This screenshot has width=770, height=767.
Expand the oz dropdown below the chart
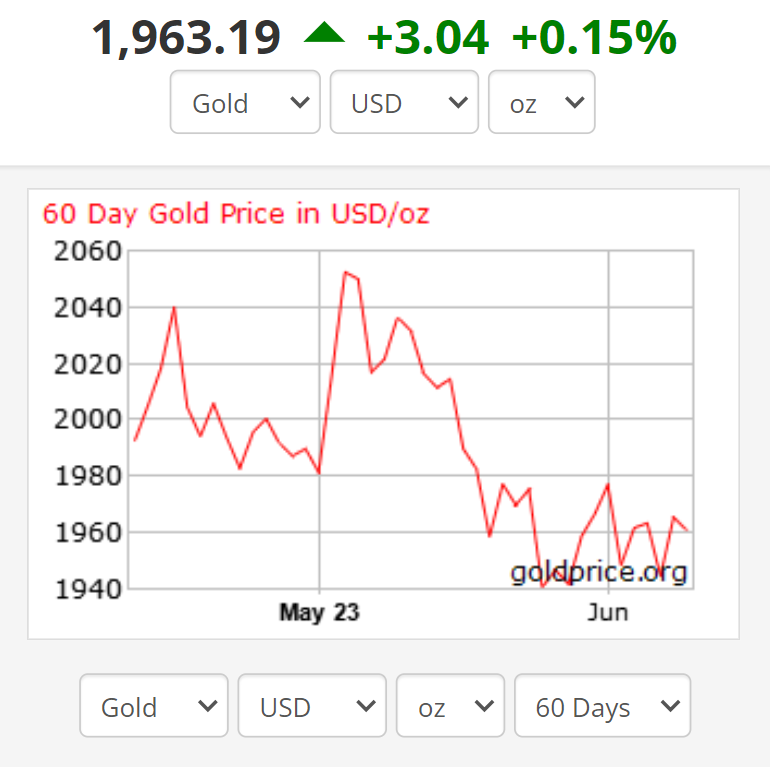pyautogui.click(x=450, y=706)
